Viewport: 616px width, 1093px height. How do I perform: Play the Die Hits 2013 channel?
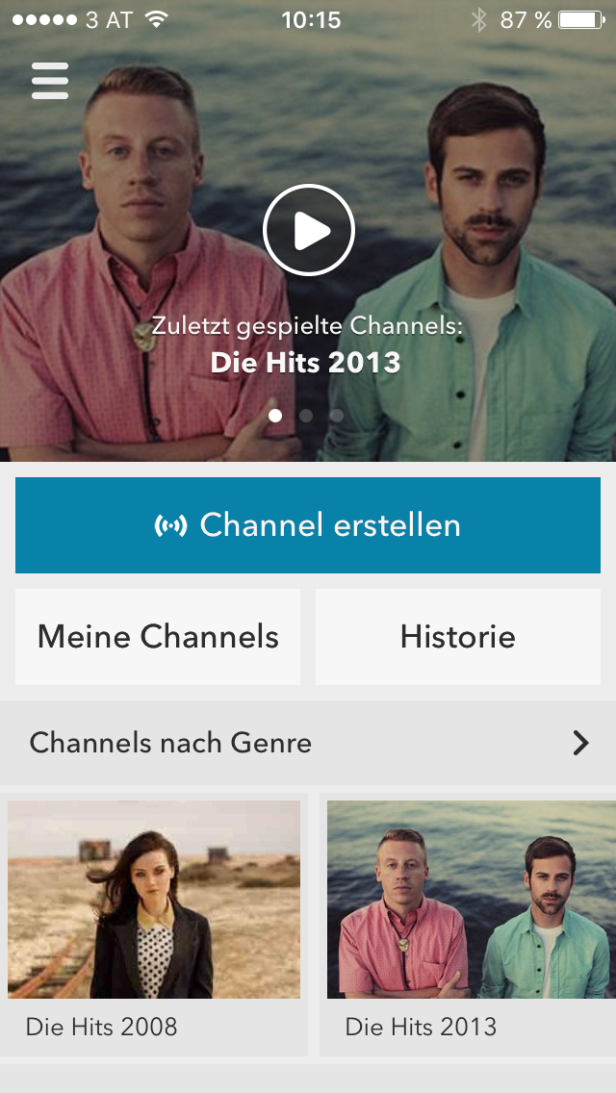309,231
